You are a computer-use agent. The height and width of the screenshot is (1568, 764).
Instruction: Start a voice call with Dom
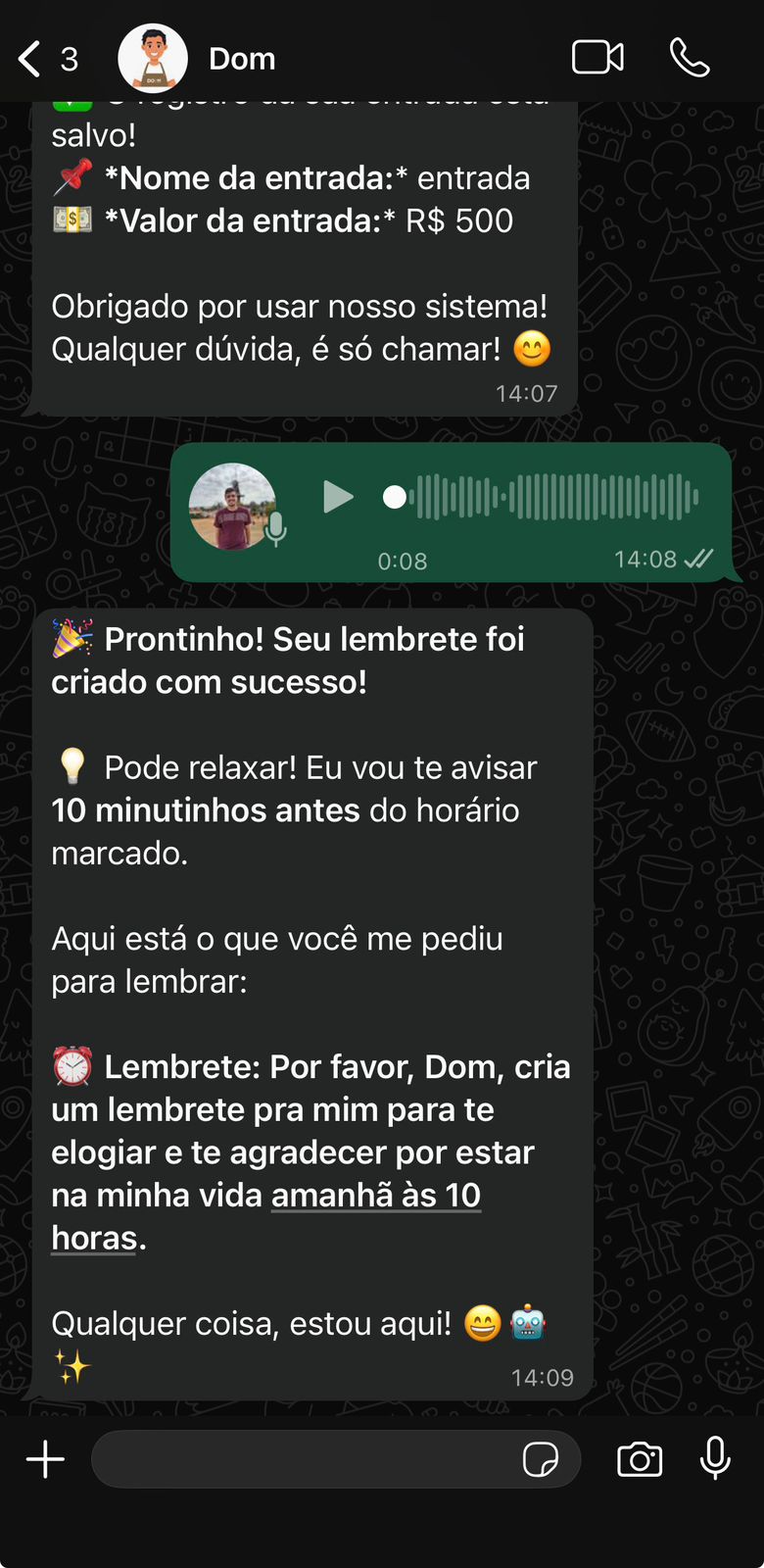pos(689,58)
